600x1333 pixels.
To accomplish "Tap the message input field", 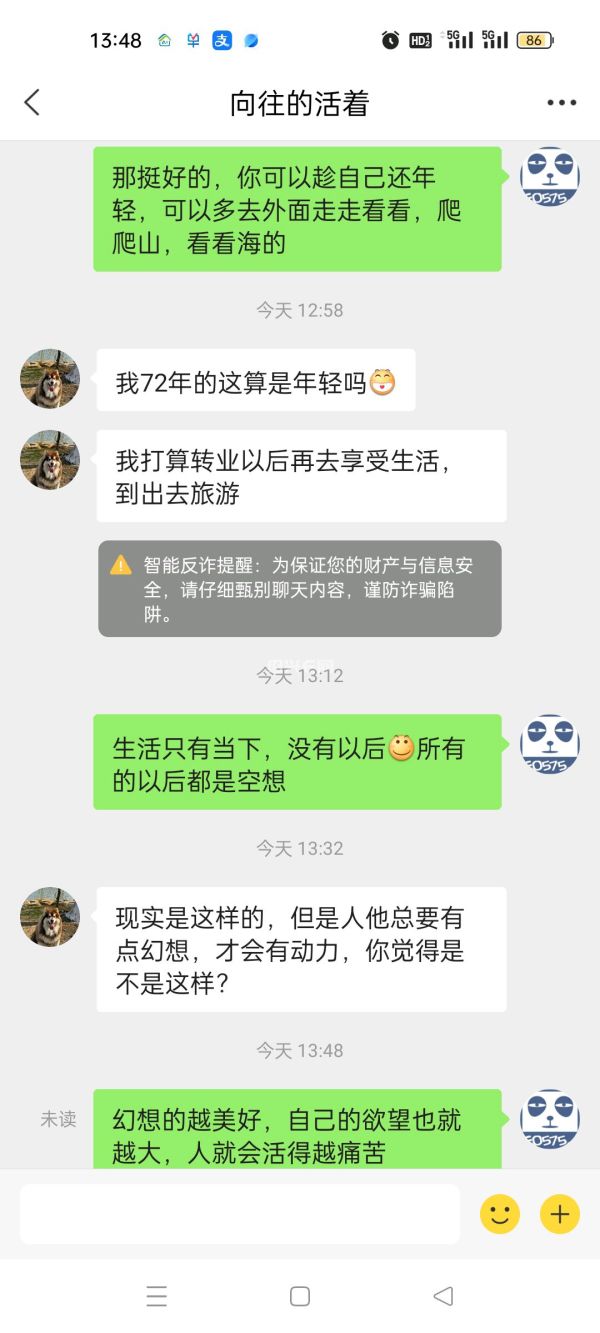I will coord(240,1214).
